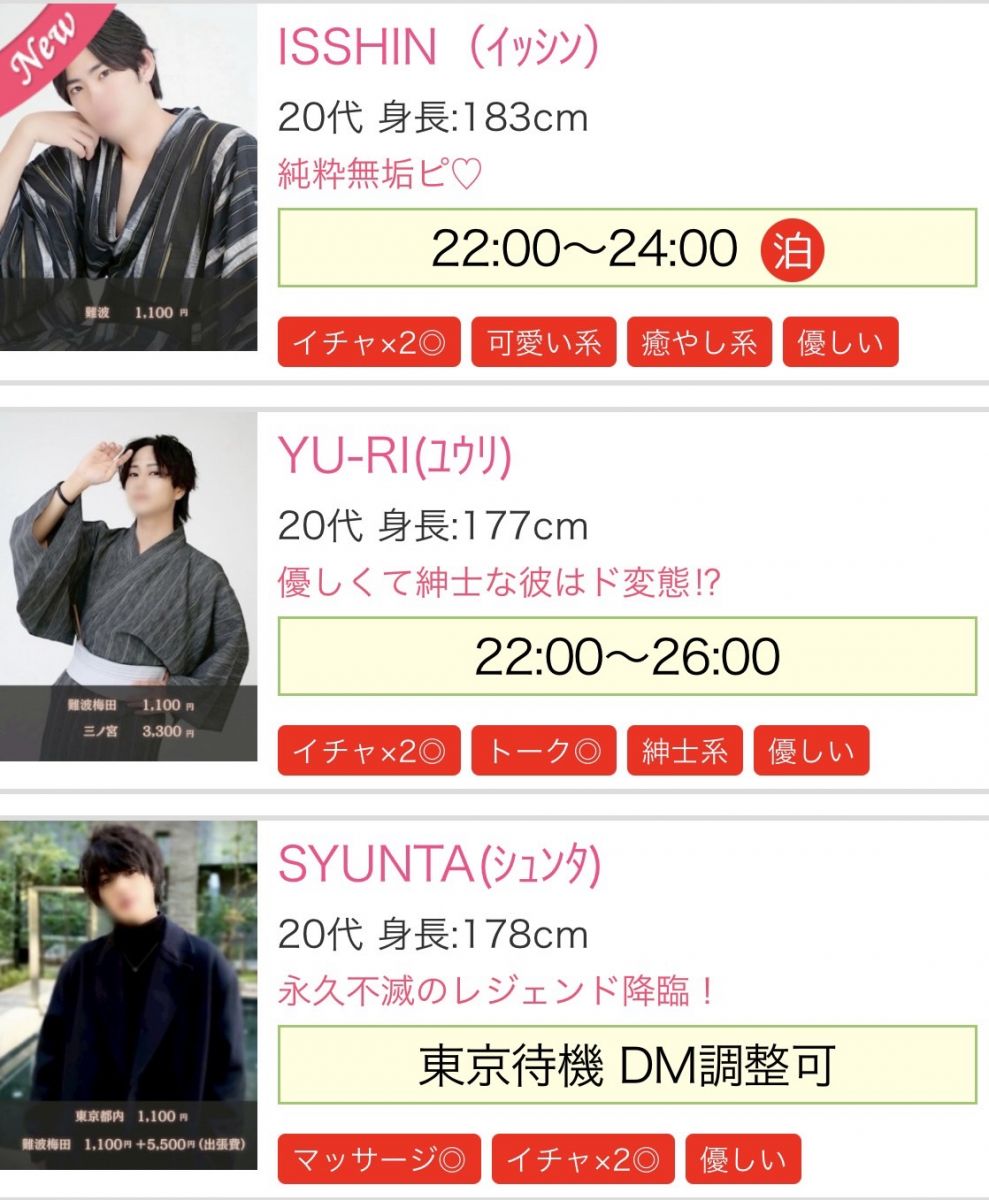
Task: Tap SYUNTA's 東京待機 DM調整可 box
Action: click(x=626, y=1065)
